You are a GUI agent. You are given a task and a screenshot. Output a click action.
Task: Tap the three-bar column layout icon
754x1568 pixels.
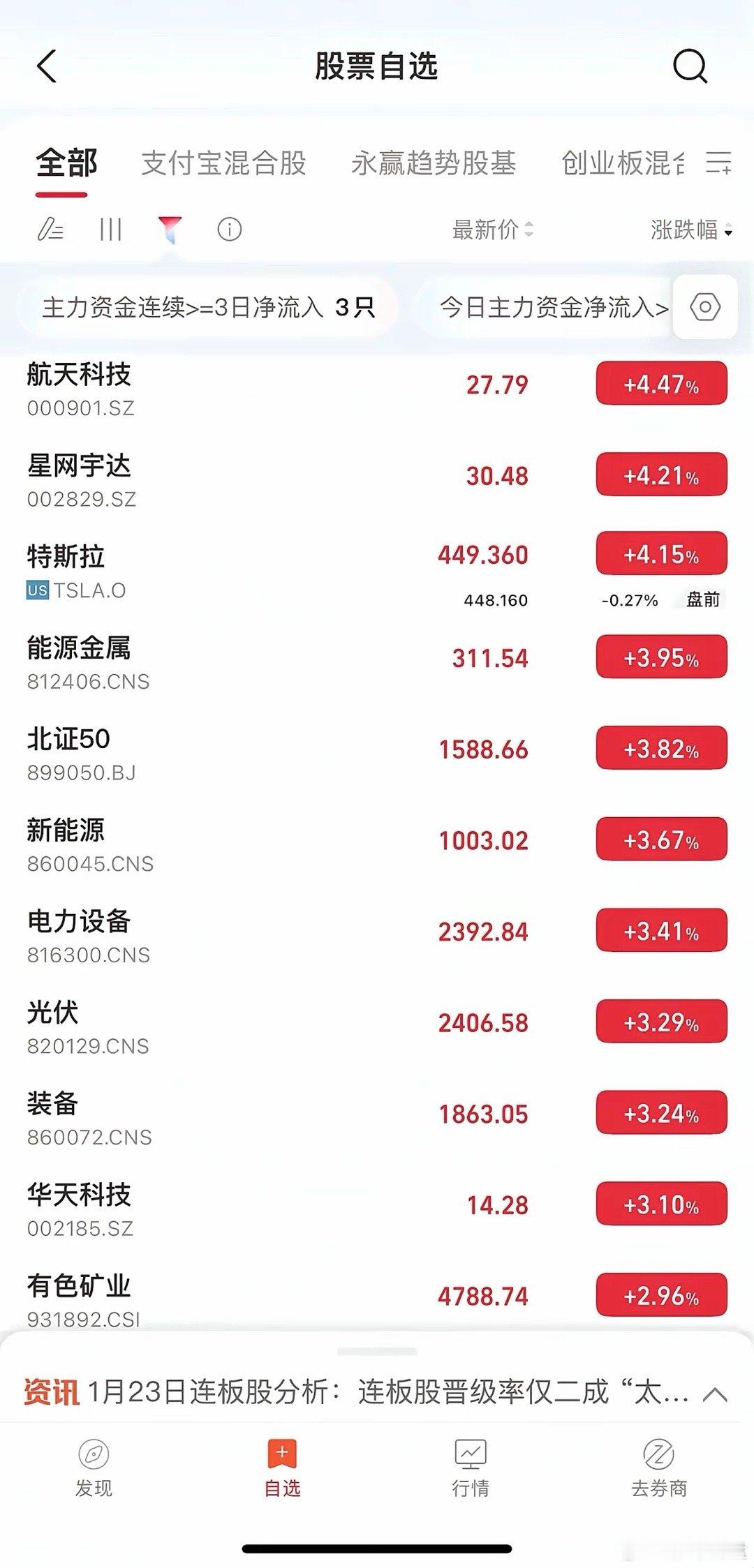(x=110, y=229)
